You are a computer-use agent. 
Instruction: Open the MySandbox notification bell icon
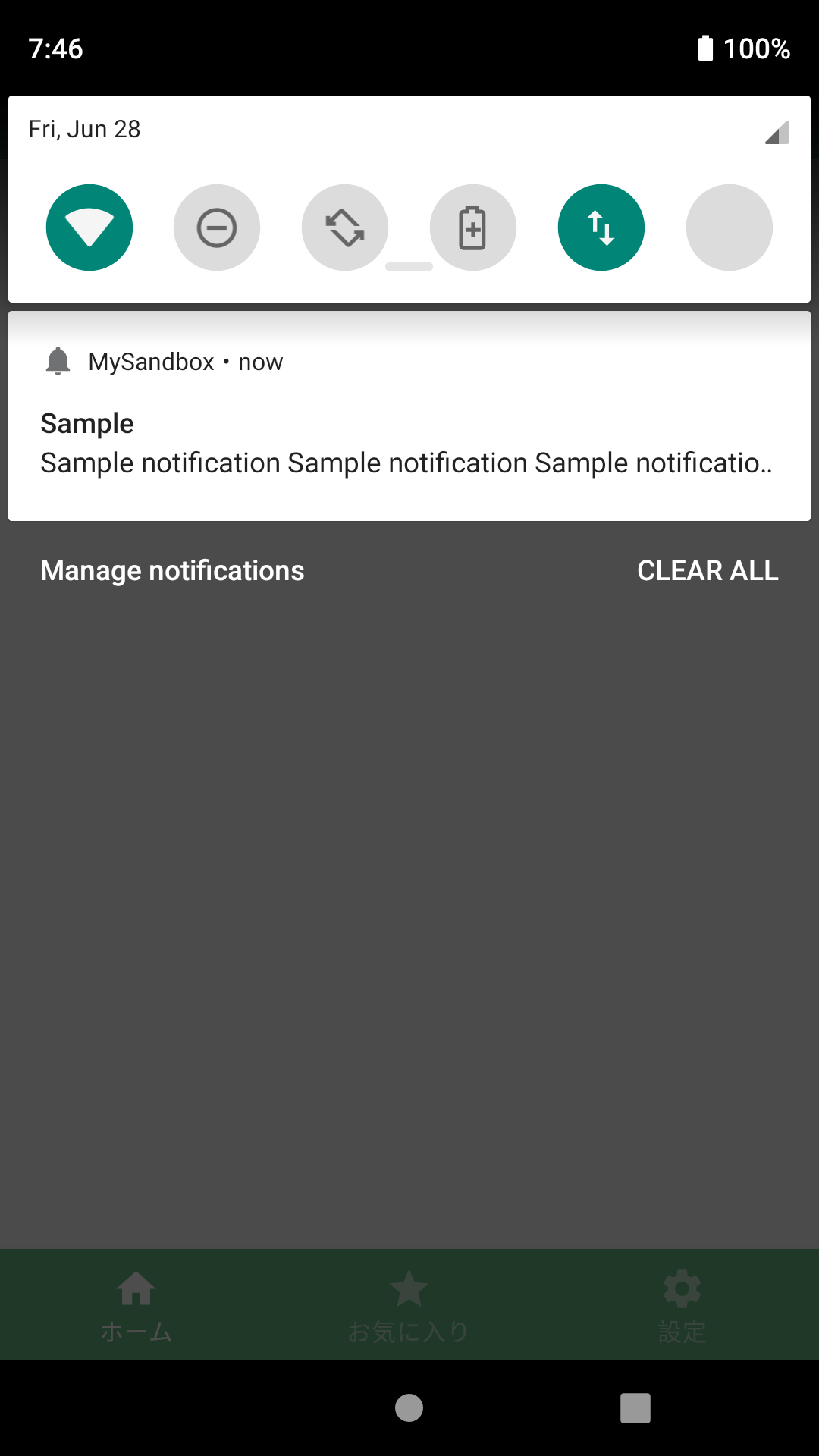point(58,361)
